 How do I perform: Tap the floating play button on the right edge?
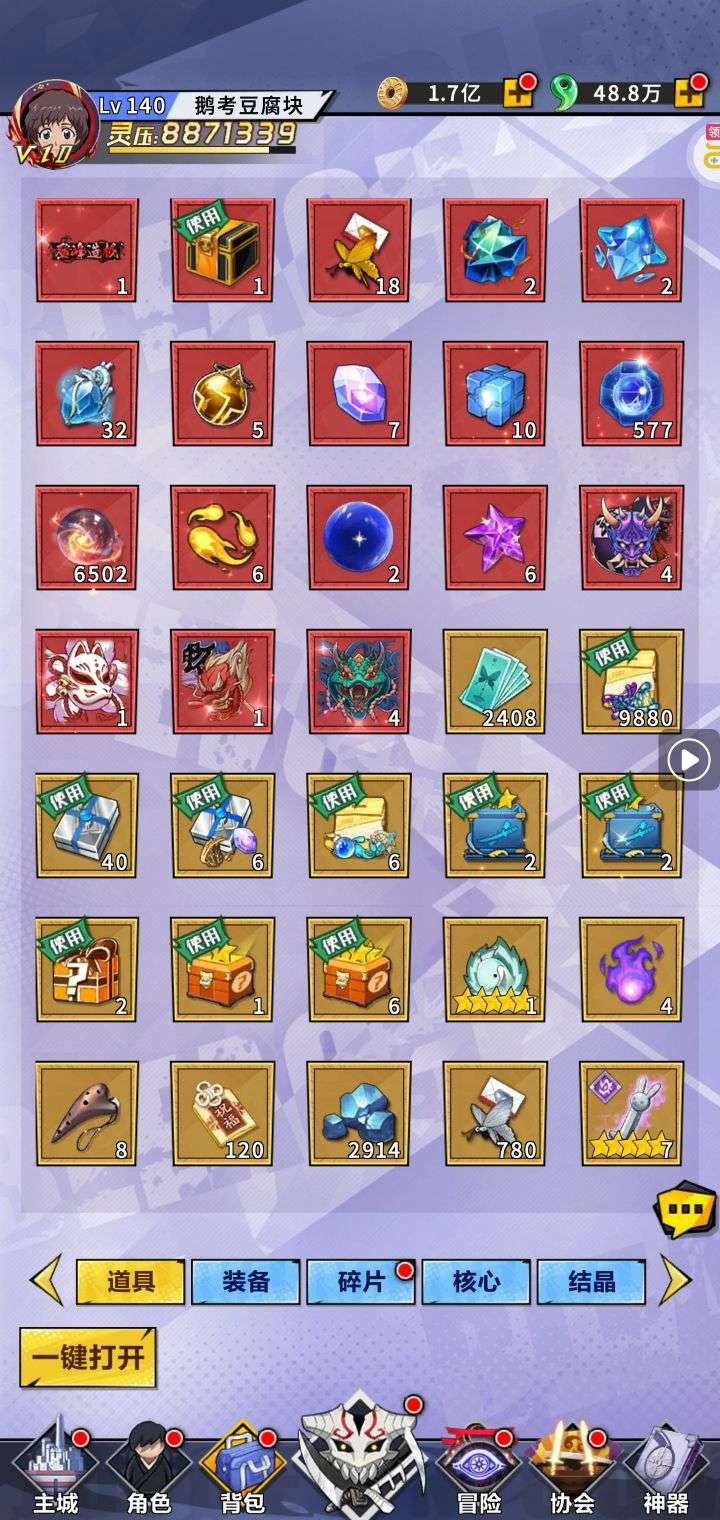689,761
